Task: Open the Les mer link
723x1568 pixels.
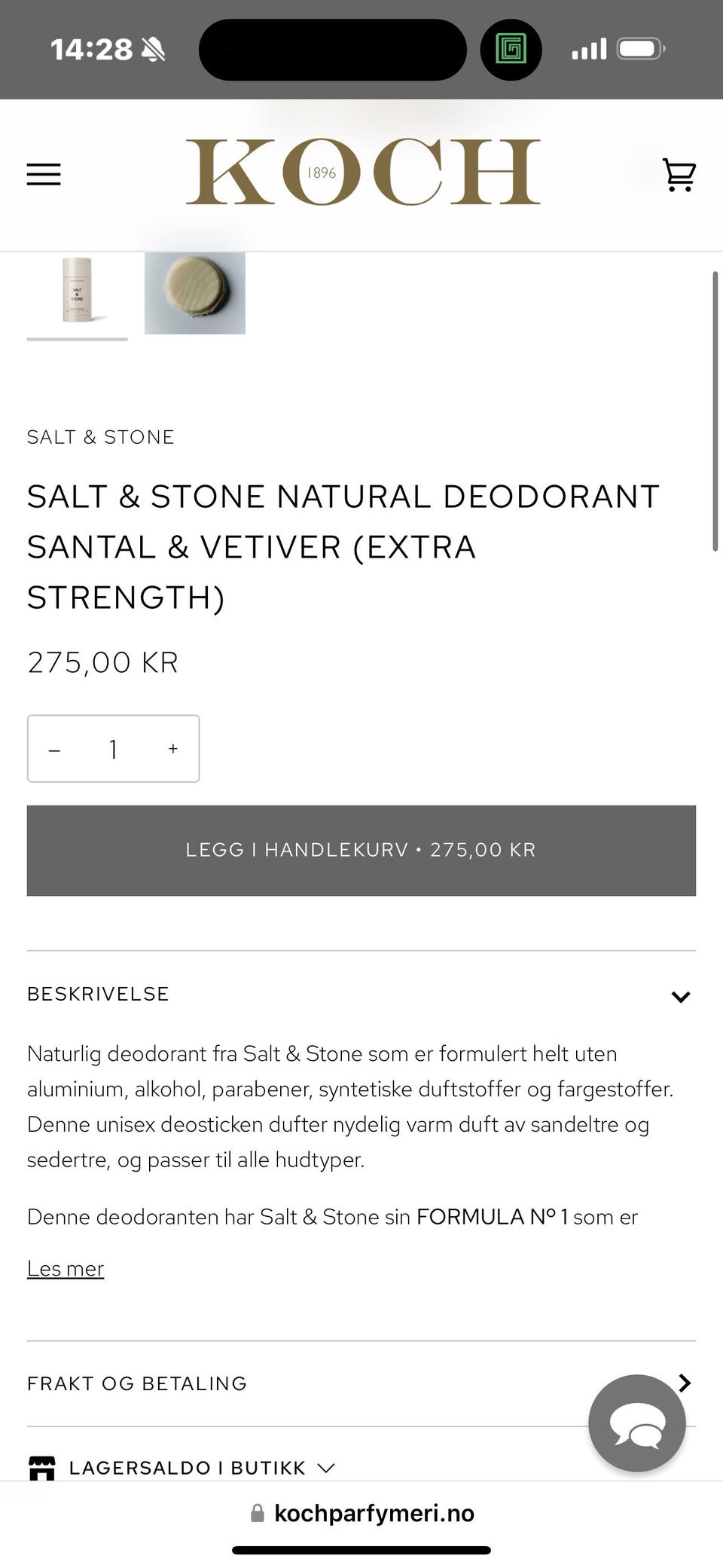Action: click(65, 1269)
